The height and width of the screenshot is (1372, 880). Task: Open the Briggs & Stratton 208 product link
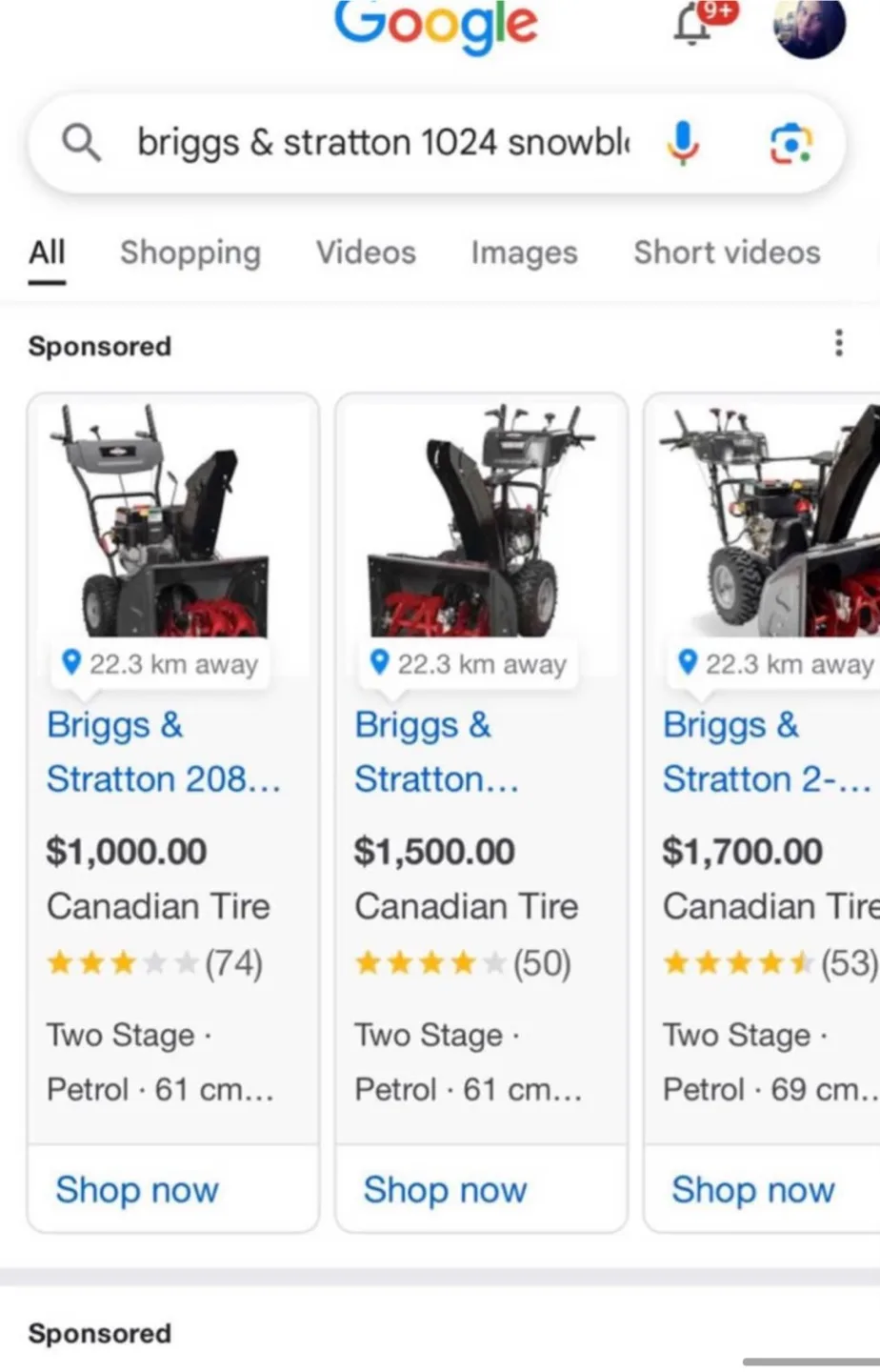[162, 752]
